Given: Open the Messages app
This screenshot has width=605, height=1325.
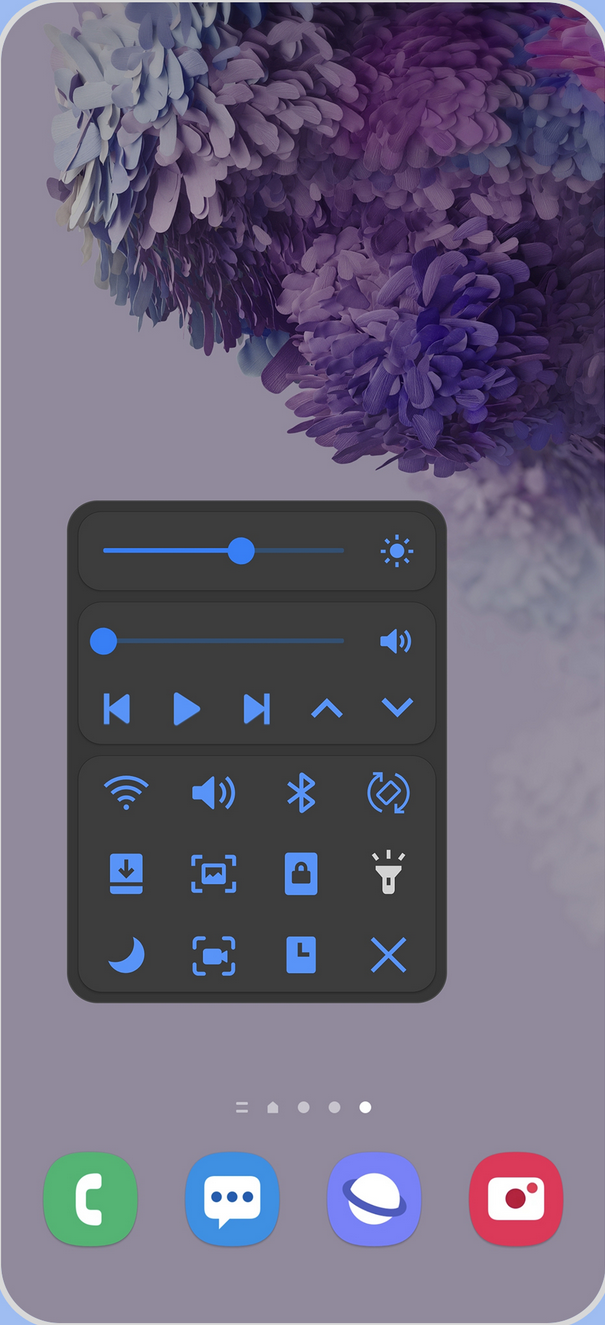Looking at the screenshot, I should point(232,1199).
